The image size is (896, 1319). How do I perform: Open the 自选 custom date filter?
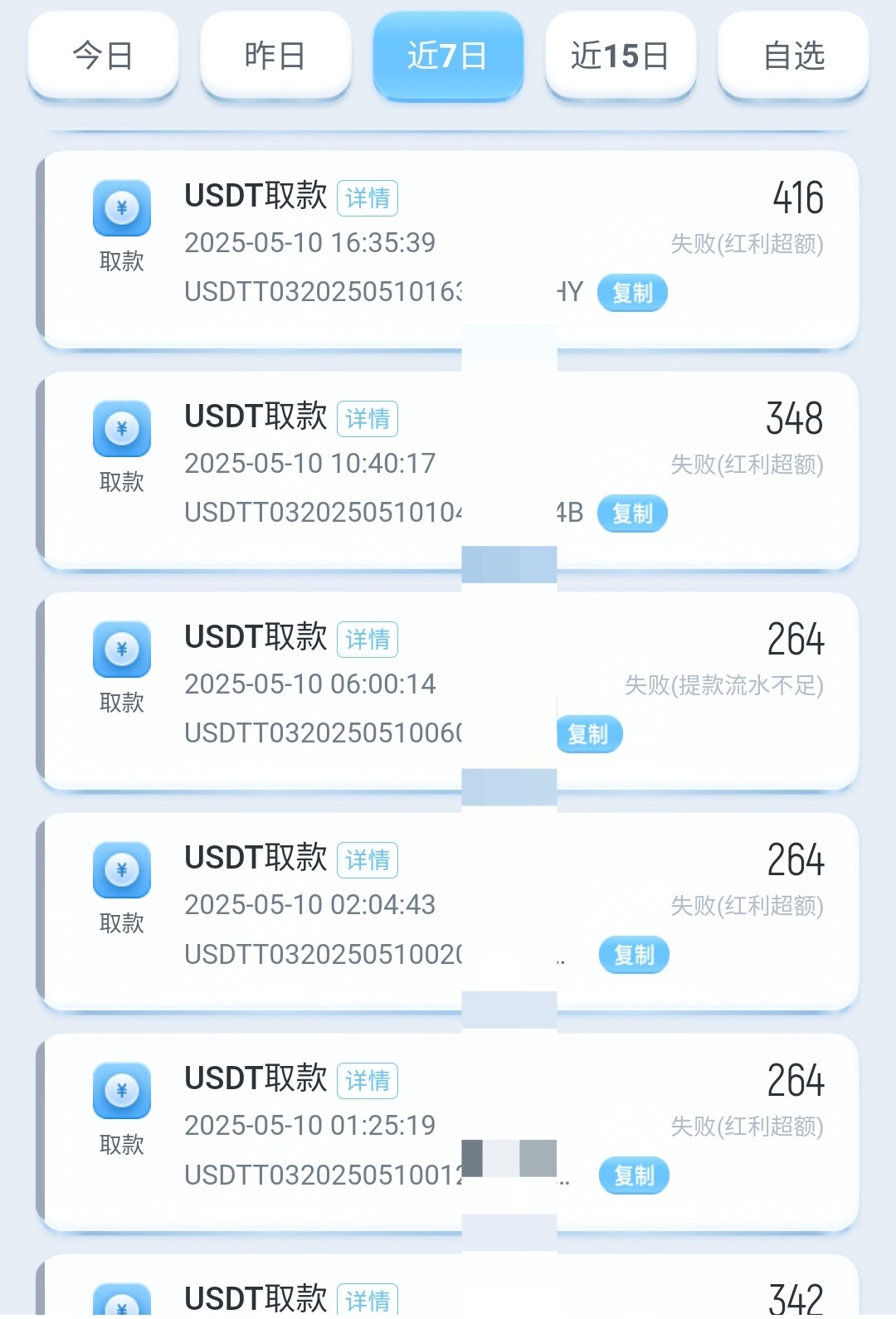tap(793, 56)
